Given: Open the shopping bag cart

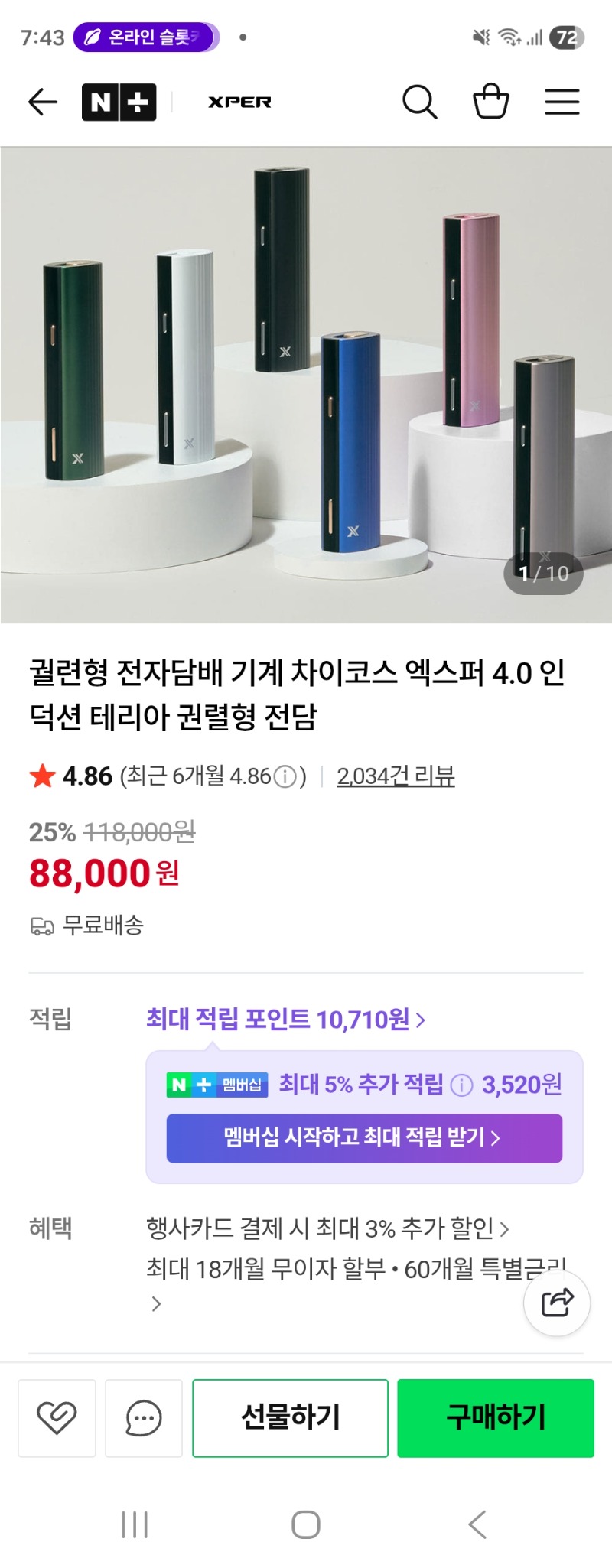Looking at the screenshot, I should (x=490, y=102).
